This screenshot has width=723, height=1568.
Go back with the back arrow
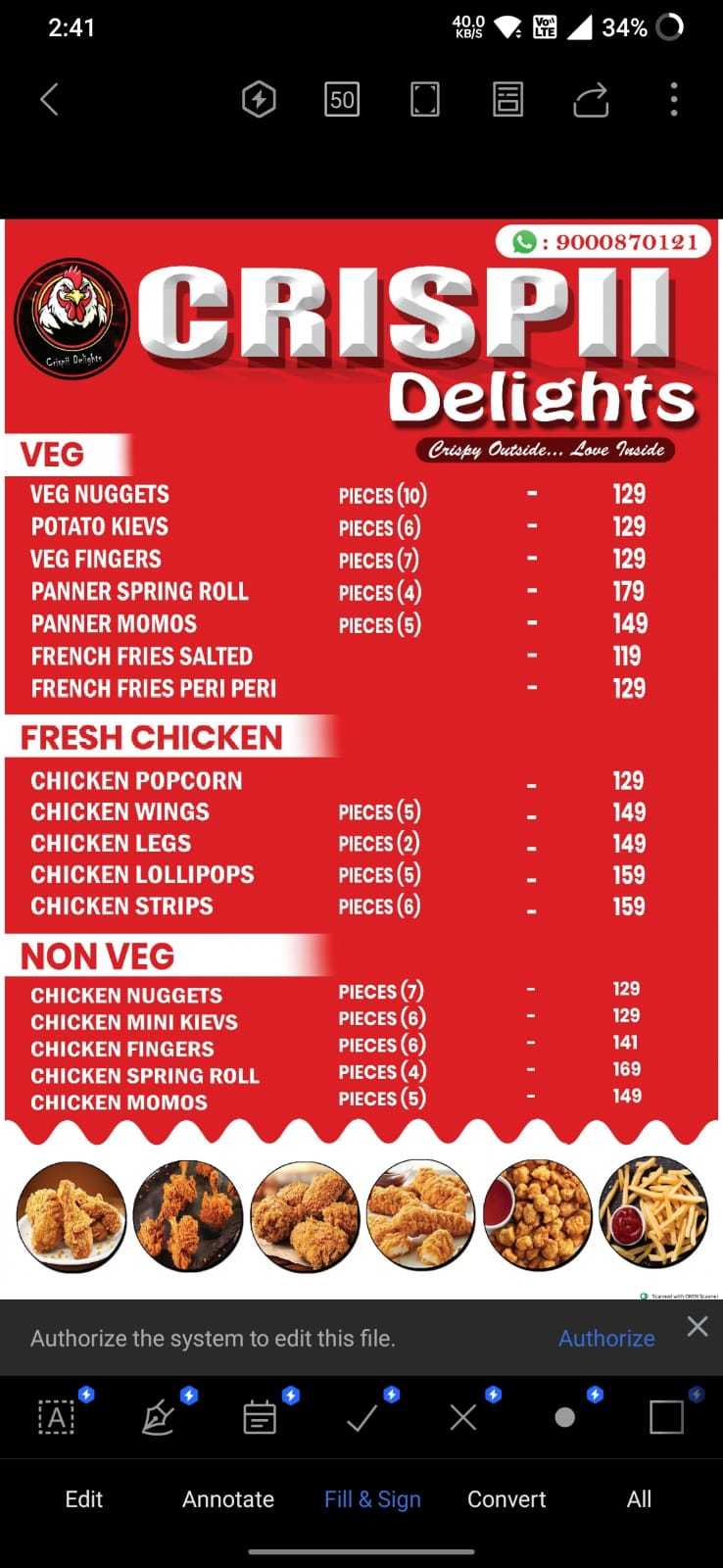coord(49,99)
